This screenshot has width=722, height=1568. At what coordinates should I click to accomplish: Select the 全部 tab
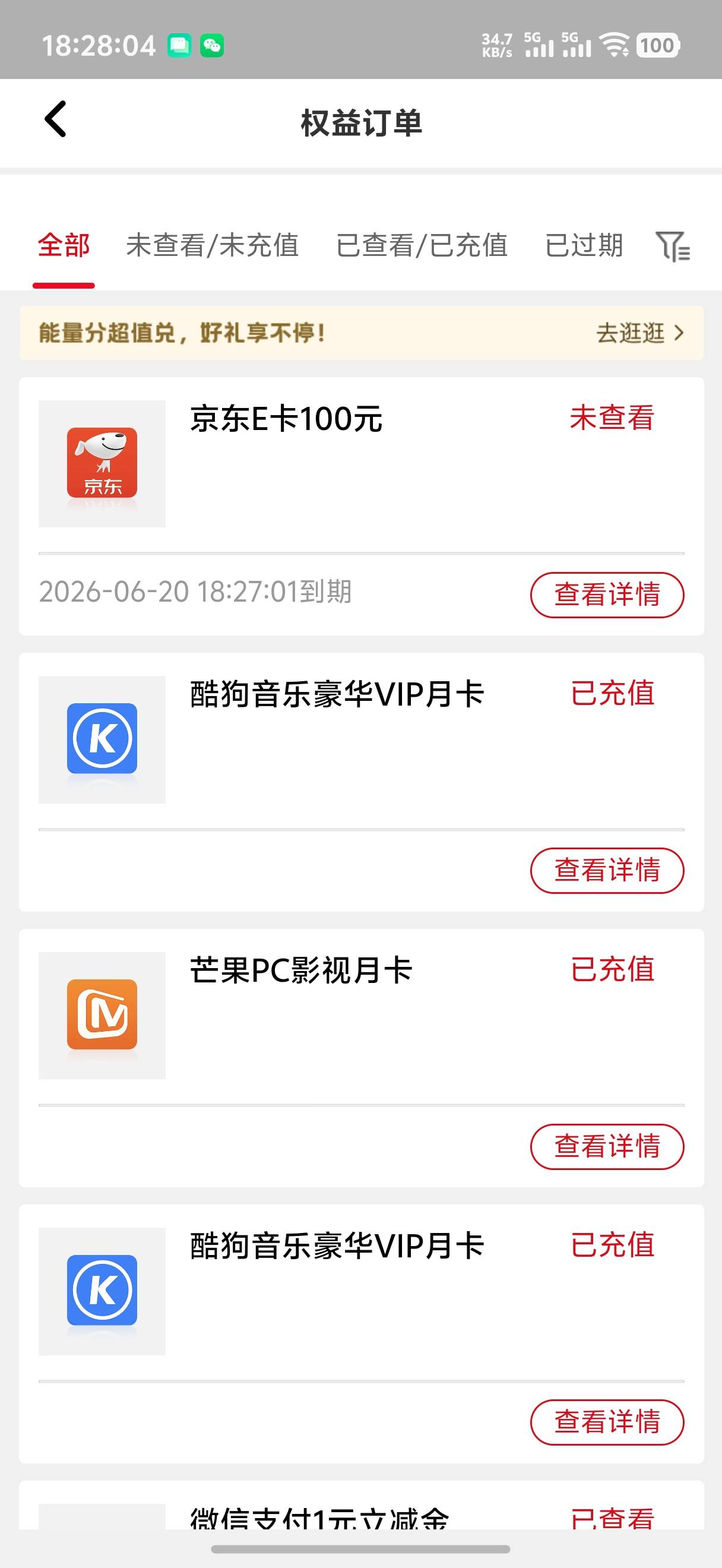[64, 246]
